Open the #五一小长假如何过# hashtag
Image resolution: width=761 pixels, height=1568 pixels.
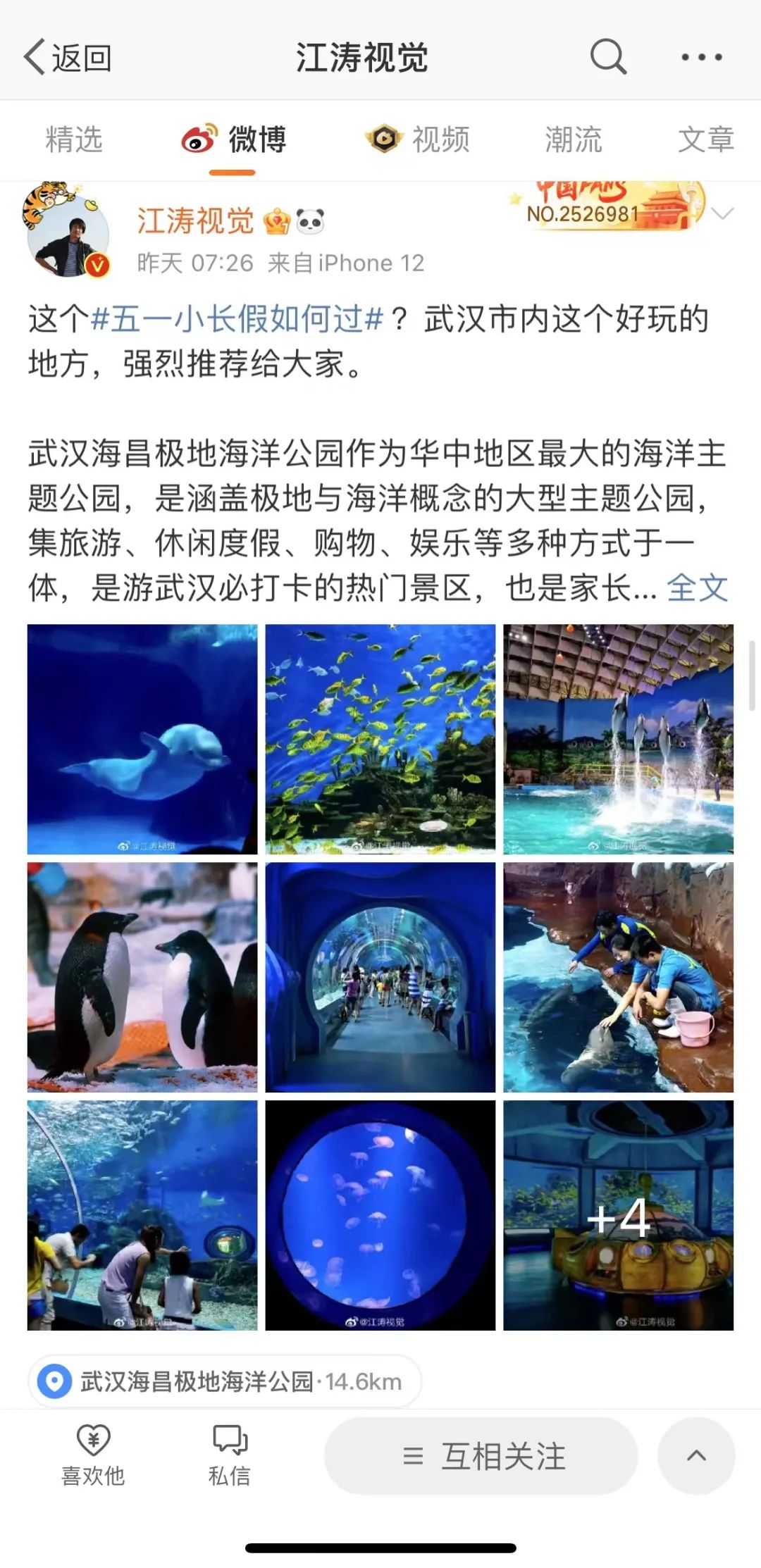(x=237, y=319)
